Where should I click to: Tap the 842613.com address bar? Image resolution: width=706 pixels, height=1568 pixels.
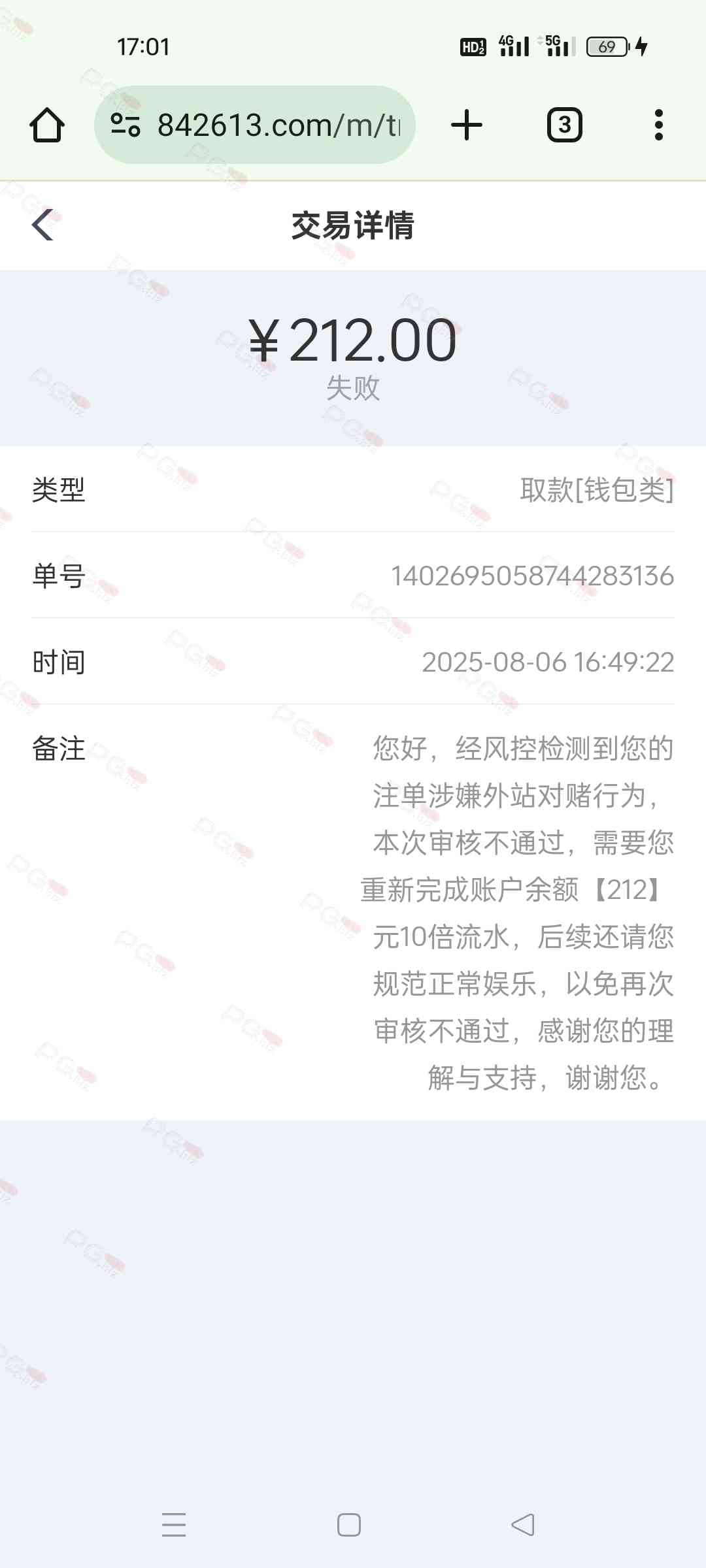(278, 125)
